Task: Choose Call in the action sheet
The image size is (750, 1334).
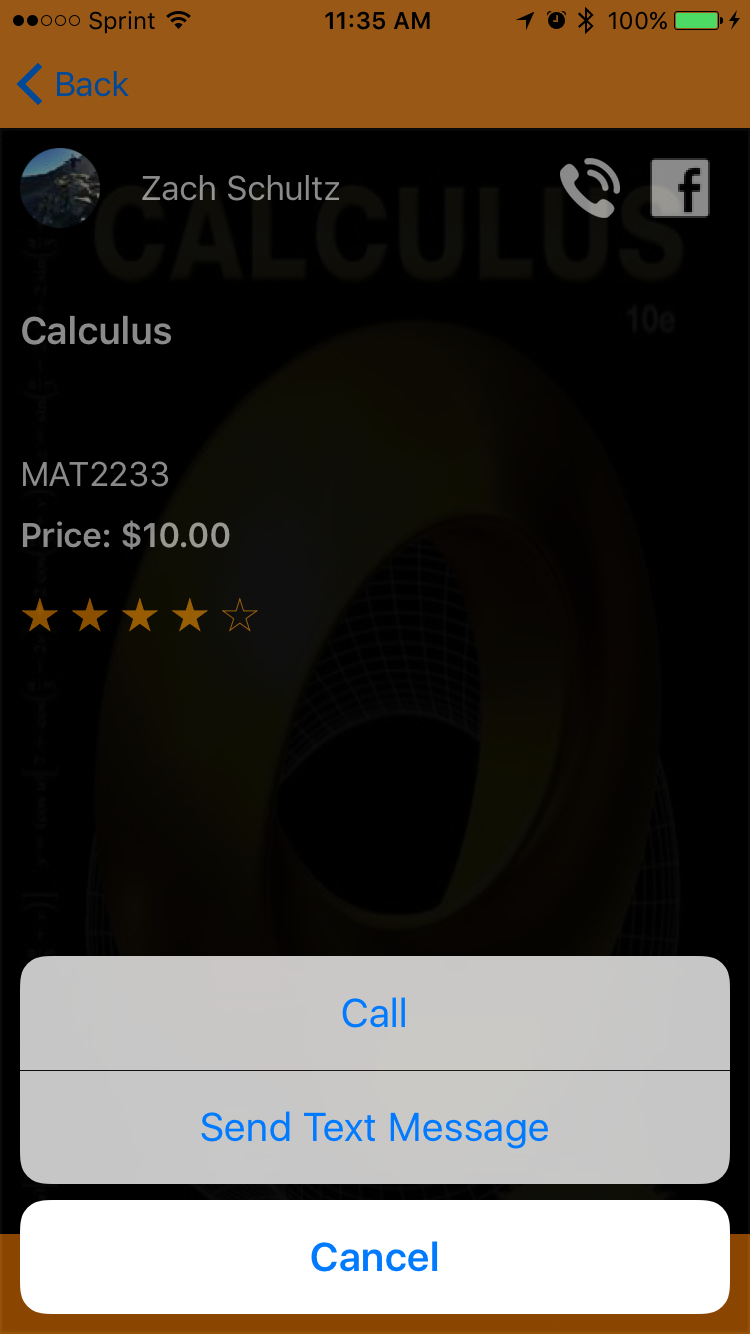Action: pos(374,1013)
